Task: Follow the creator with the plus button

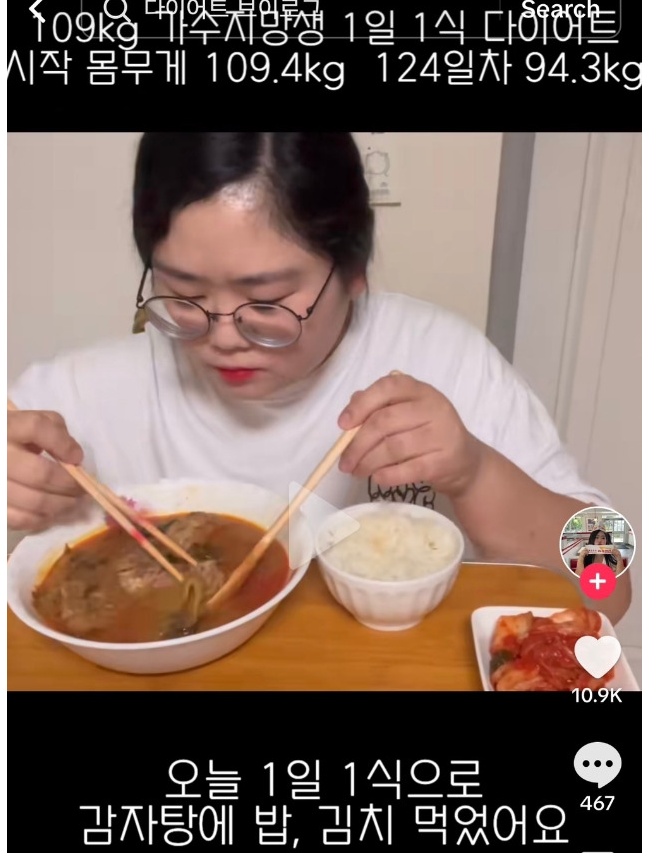Action: coord(598,581)
